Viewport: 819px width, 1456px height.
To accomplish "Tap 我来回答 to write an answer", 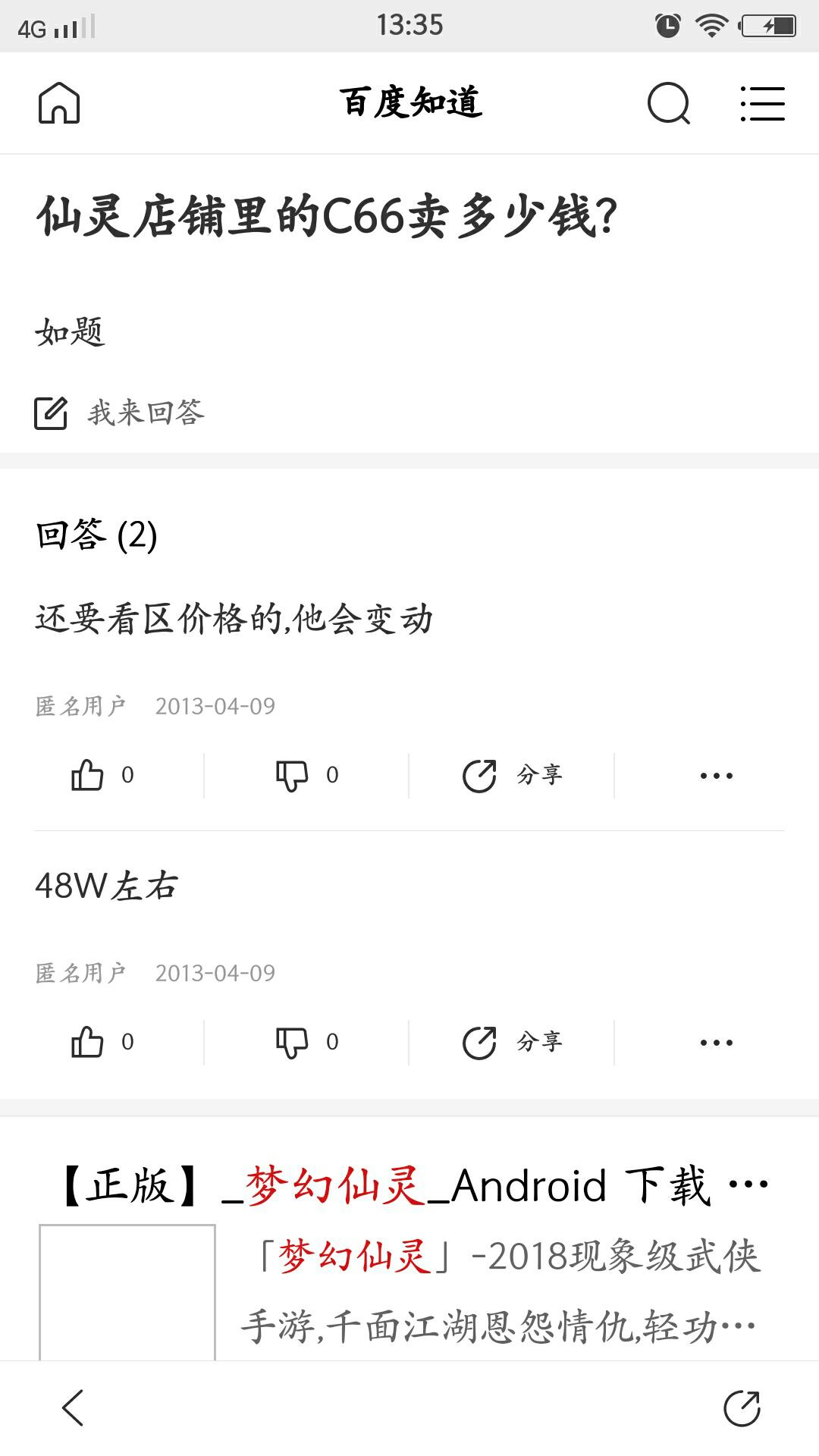I will (120, 413).
